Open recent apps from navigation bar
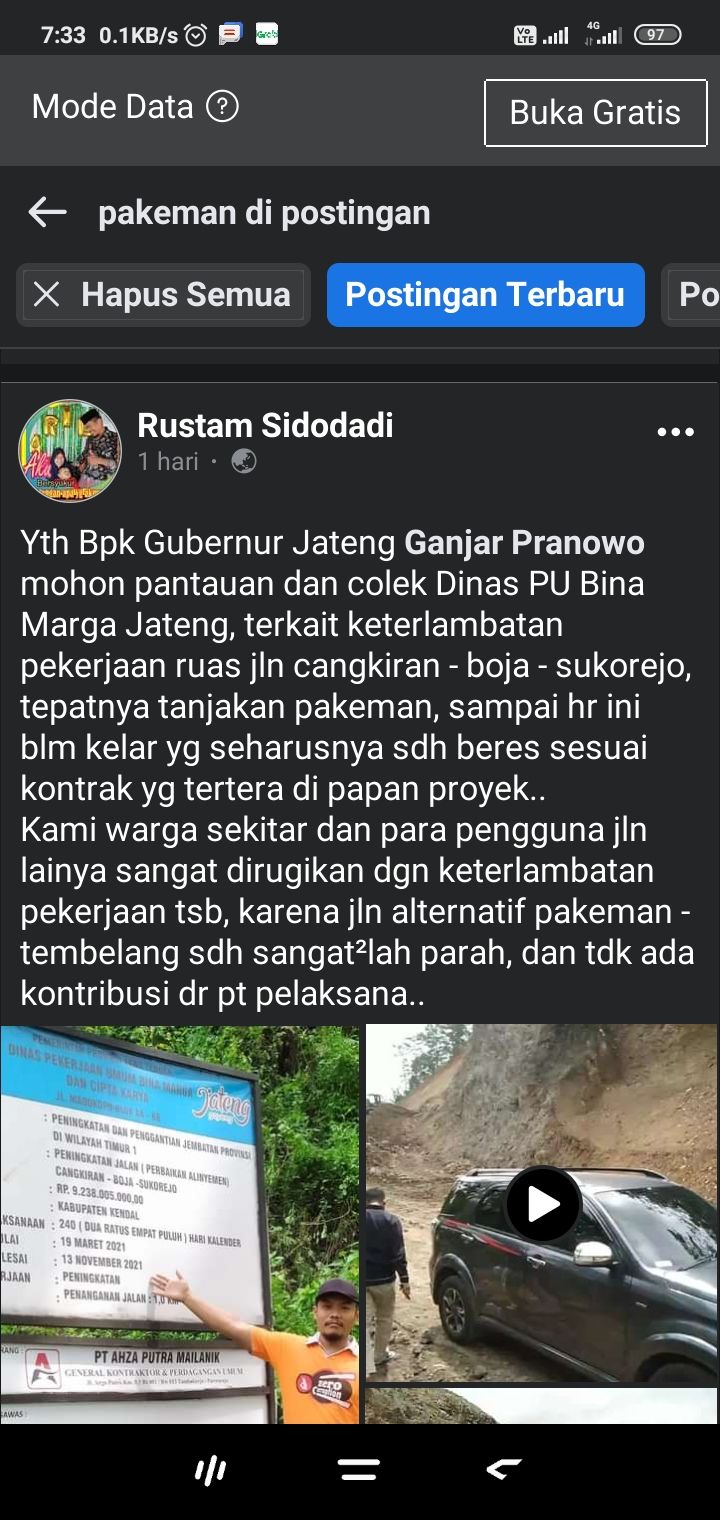This screenshot has height=1520, width=720. pos(210,1469)
